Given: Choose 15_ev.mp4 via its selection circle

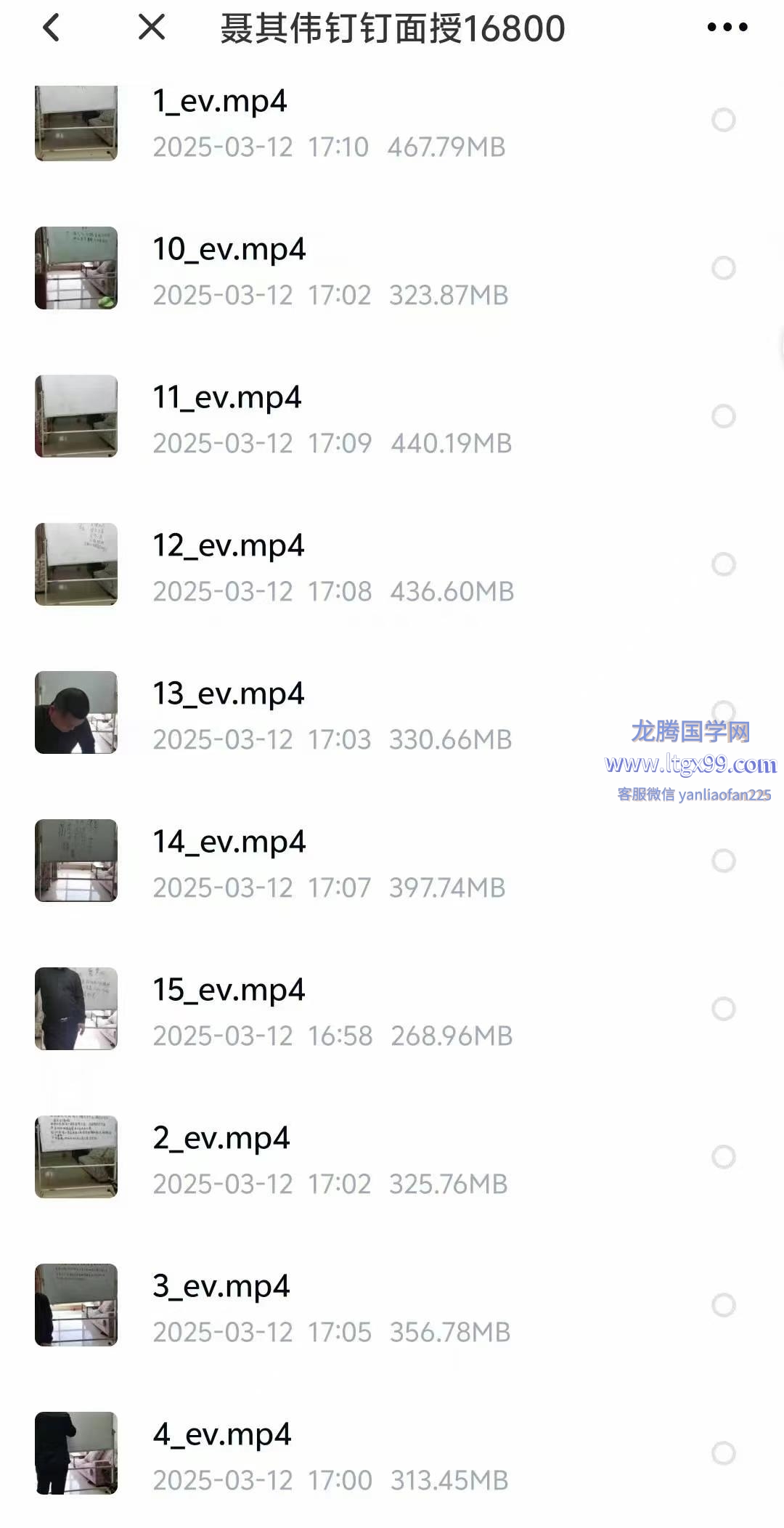Looking at the screenshot, I should [x=724, y=1009].
